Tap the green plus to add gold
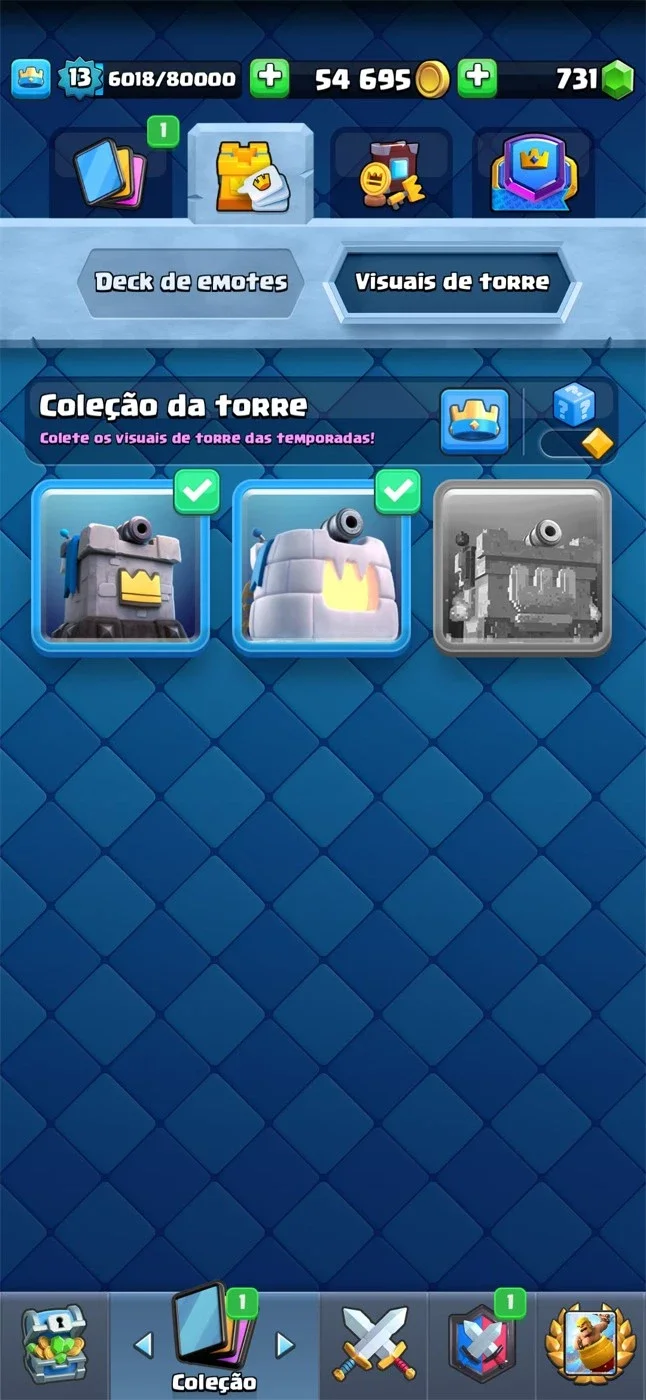This screenshot has height=1400, width=646. coord(268,78)
